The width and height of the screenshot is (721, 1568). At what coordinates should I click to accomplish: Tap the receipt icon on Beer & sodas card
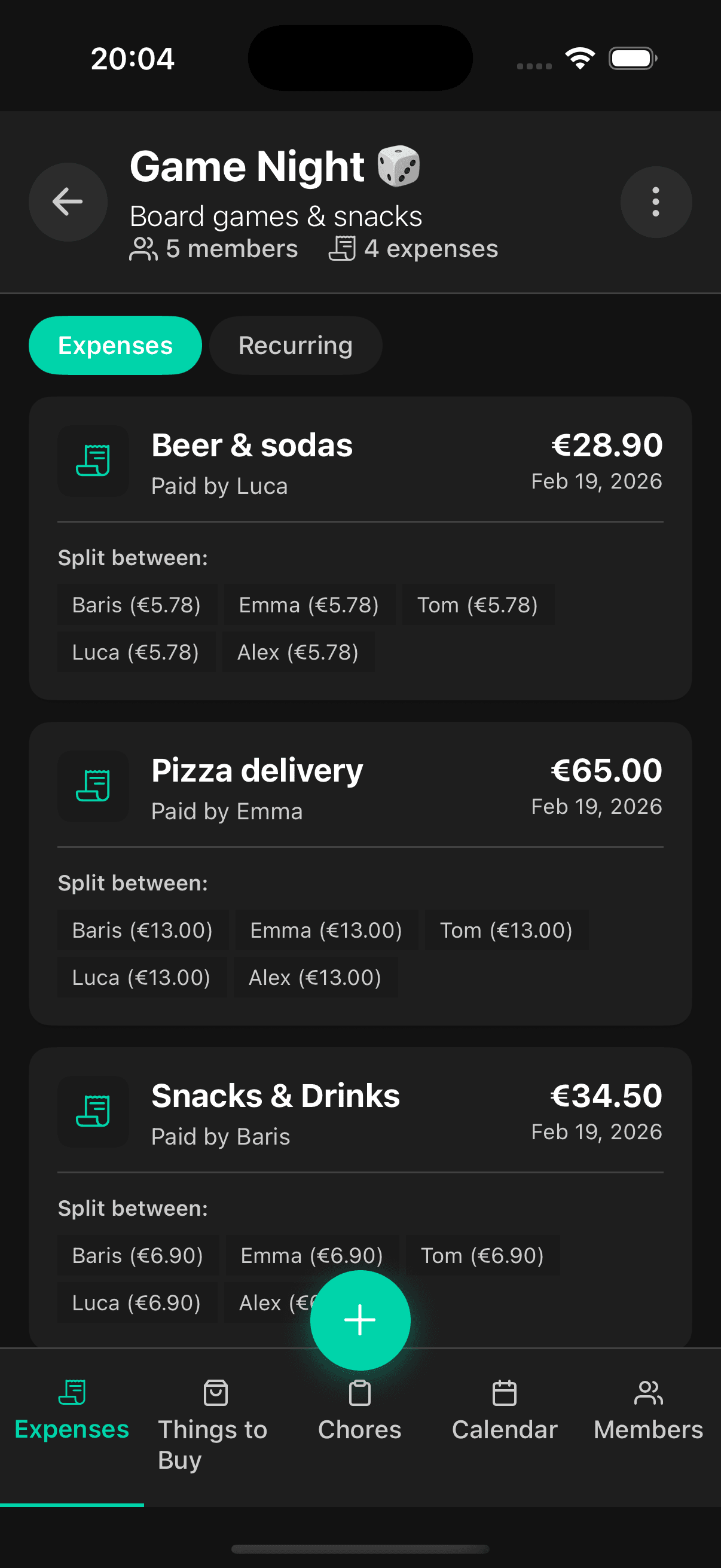pyautogui.click(x=93, y=462)
